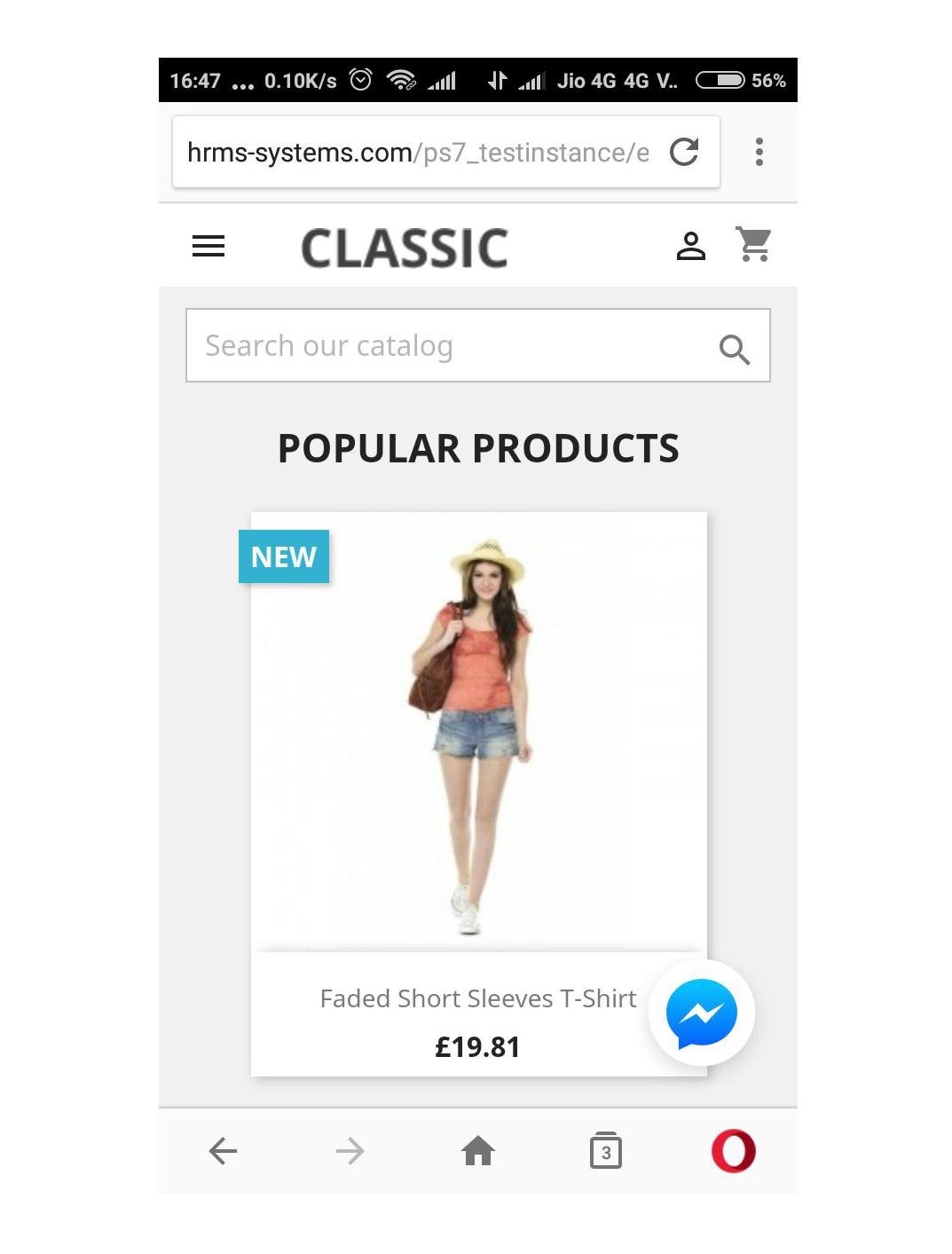This screenshot has width=952, height=1254.
Task: Go to the CLASSIC store homepage
Action: [x=405, y=248]
